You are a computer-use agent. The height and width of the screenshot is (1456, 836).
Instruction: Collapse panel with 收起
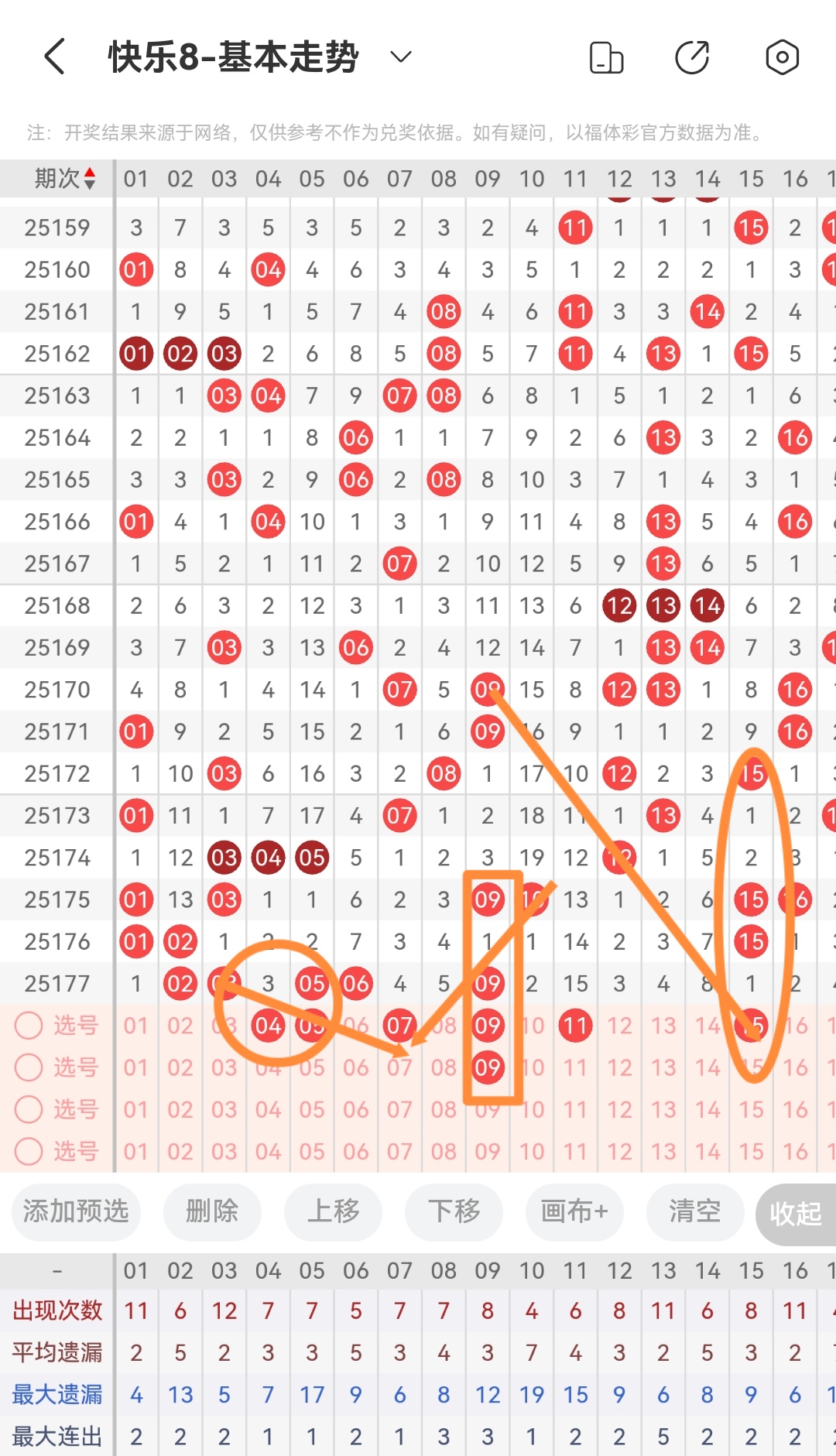(x=796, y=1213)
